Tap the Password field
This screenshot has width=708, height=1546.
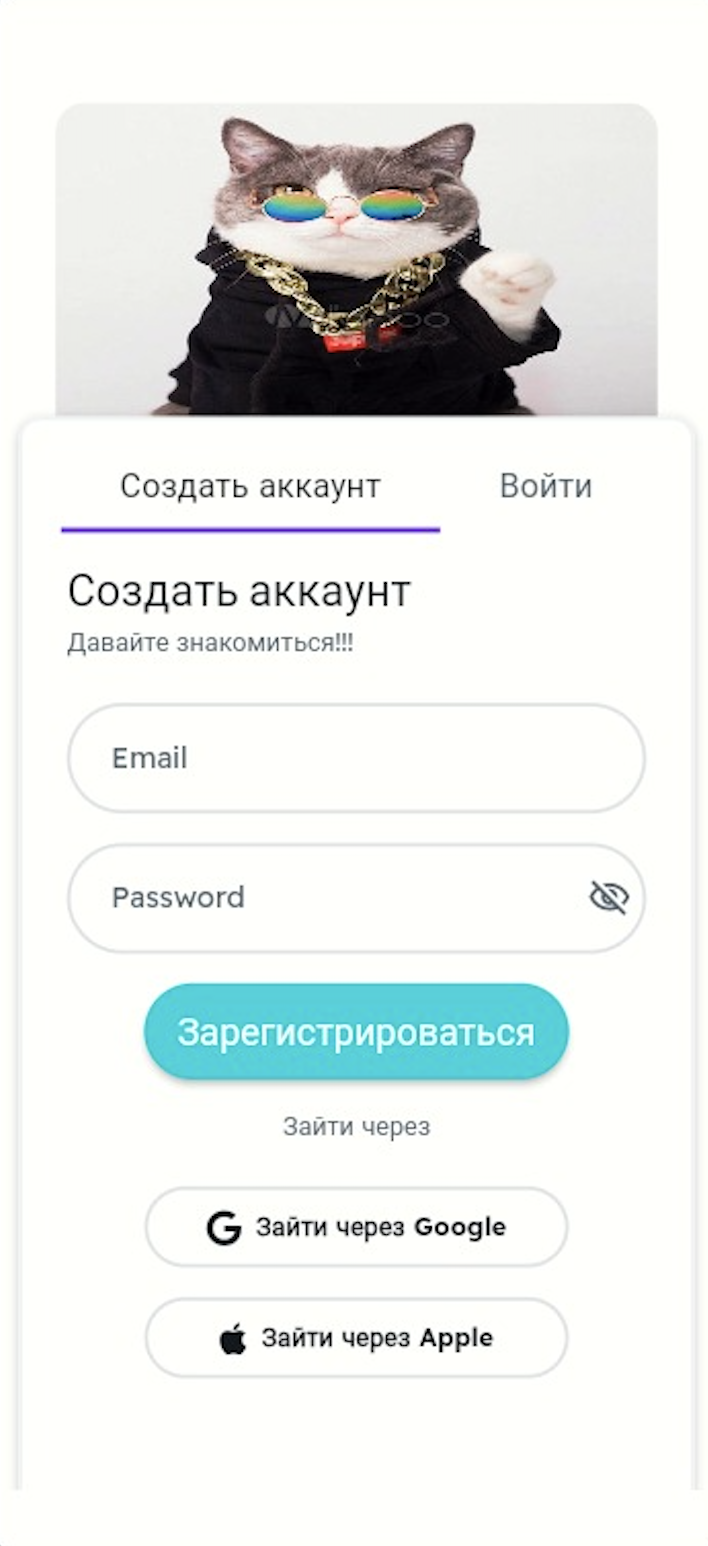[330, 897]
